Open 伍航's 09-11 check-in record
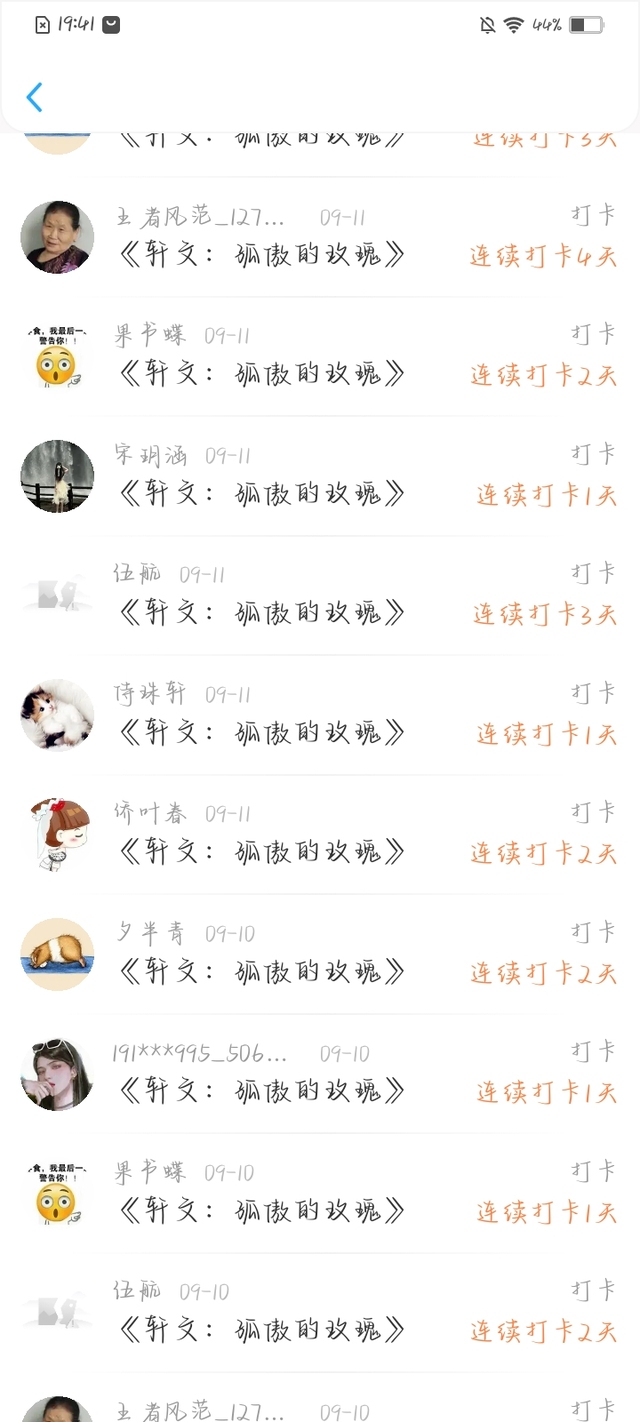 [x=320, y=595]
